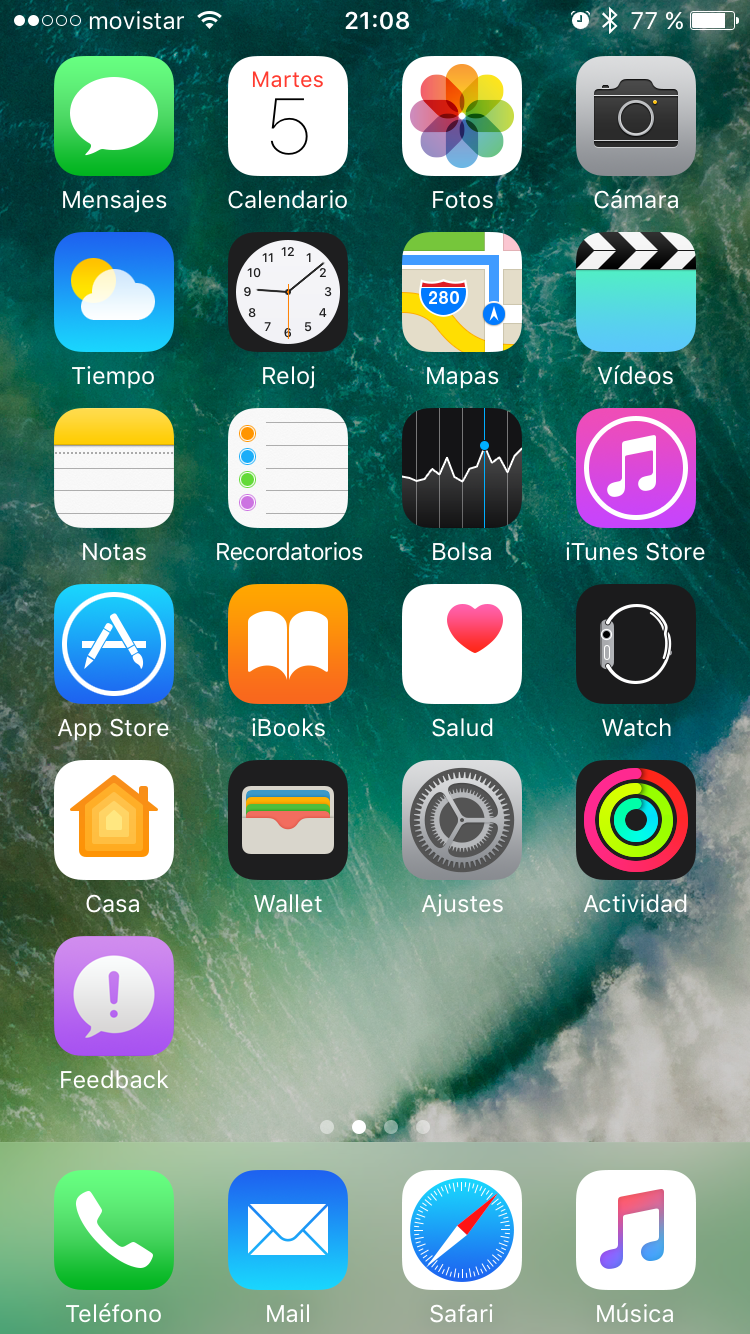Open the Mensajes app
The width and height of the screenshot is (750, 1334).
point(114,116)
